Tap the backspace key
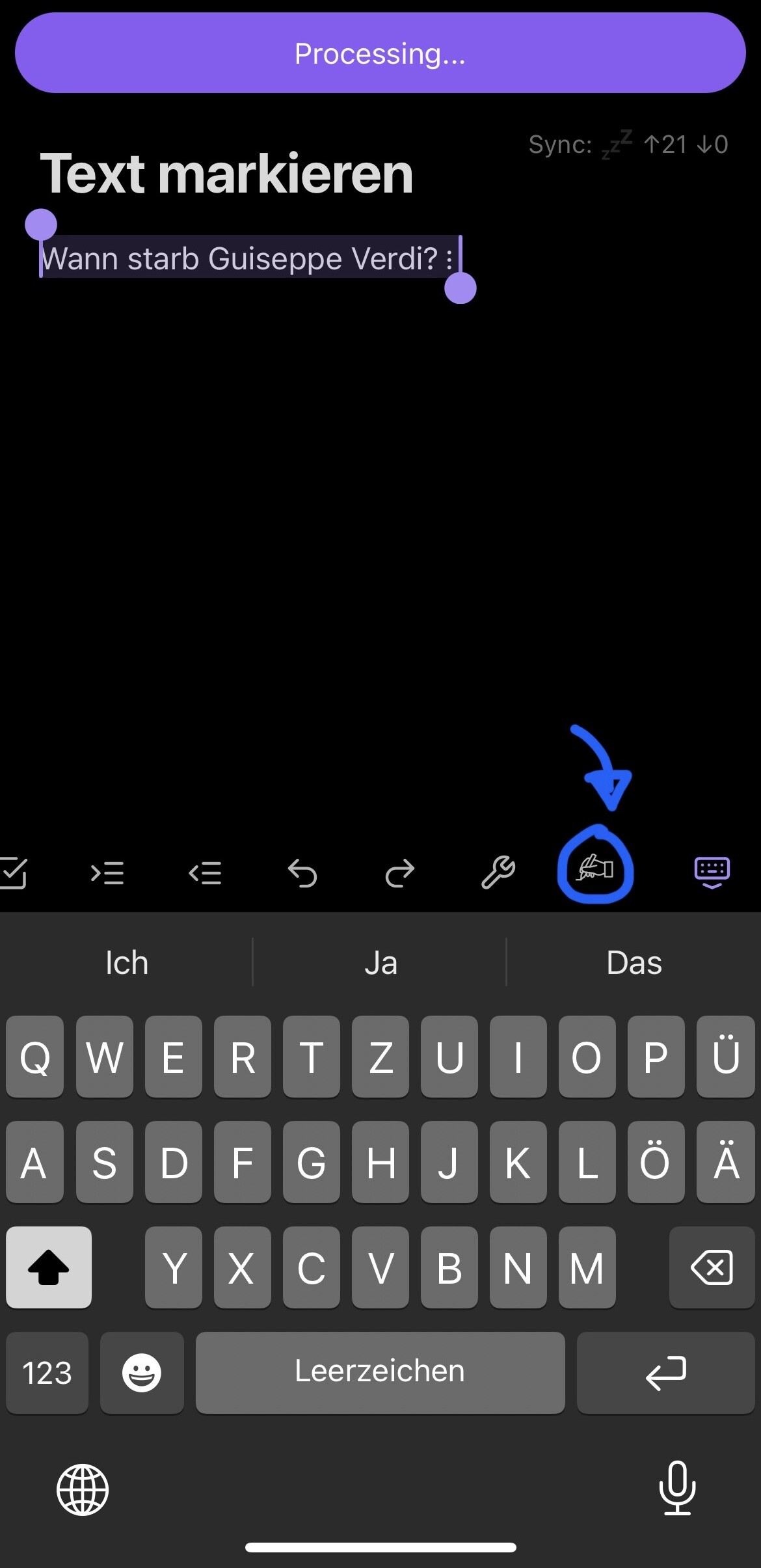The width and height of the screenshot is (761, 1568). click(x=712, y=1267)
